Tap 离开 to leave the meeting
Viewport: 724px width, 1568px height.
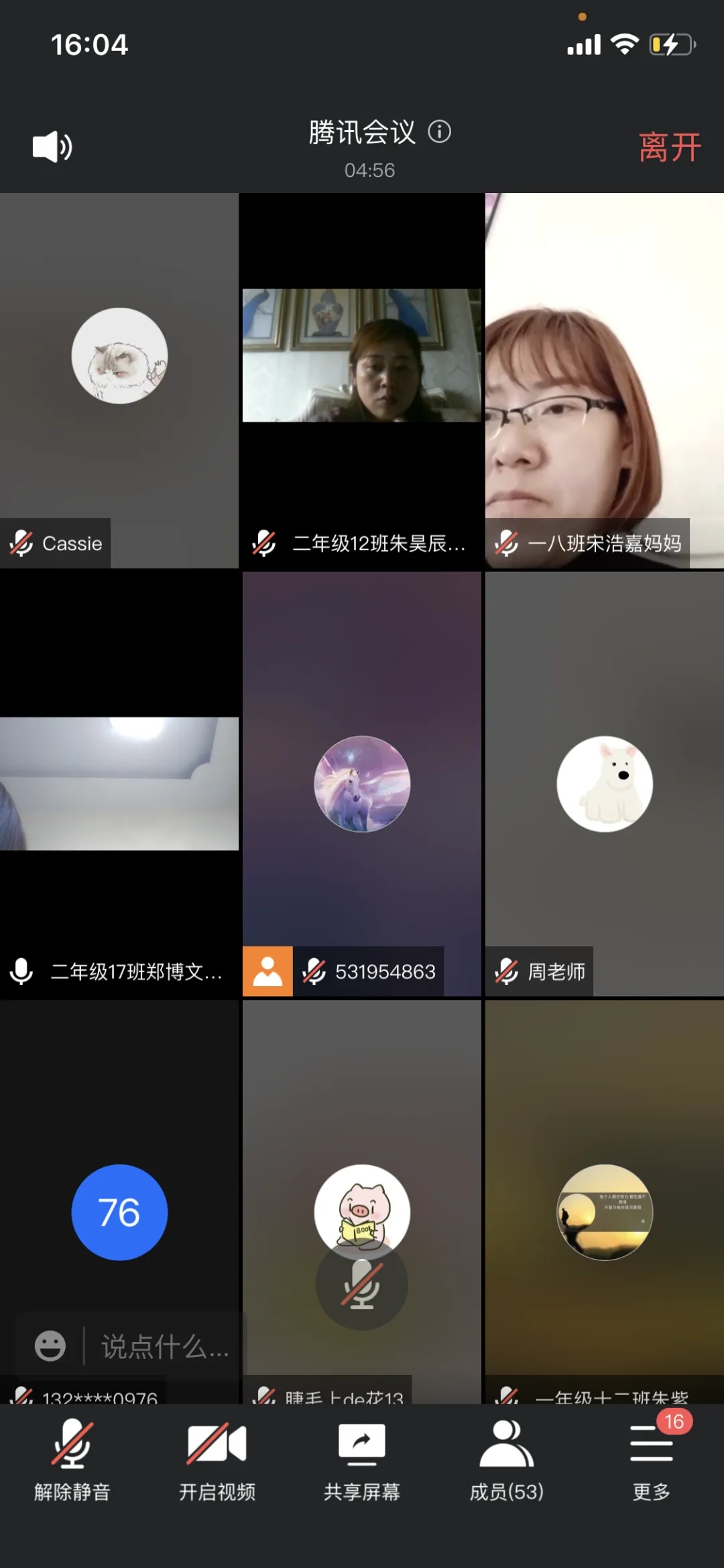[669, 147]
